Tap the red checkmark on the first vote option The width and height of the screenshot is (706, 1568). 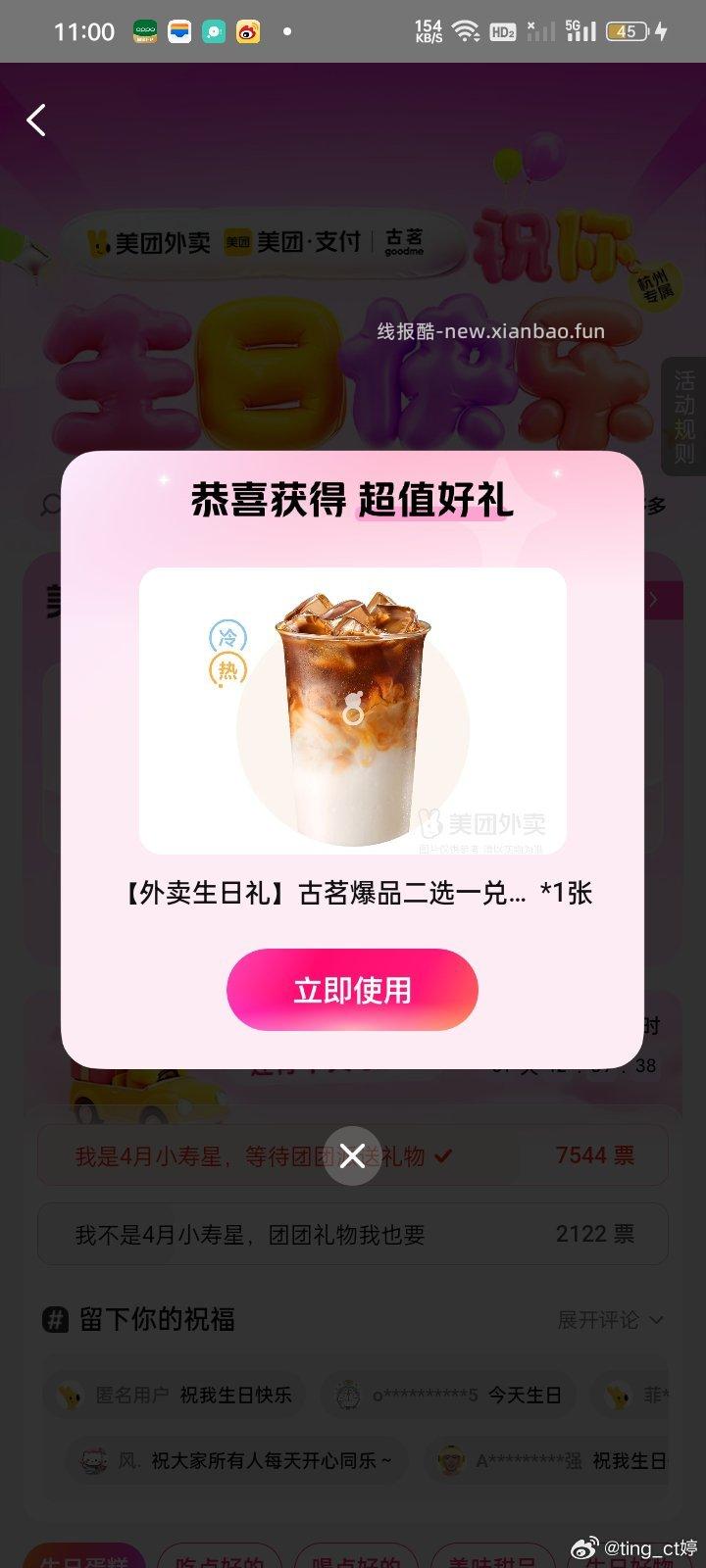coord(441,1155)
